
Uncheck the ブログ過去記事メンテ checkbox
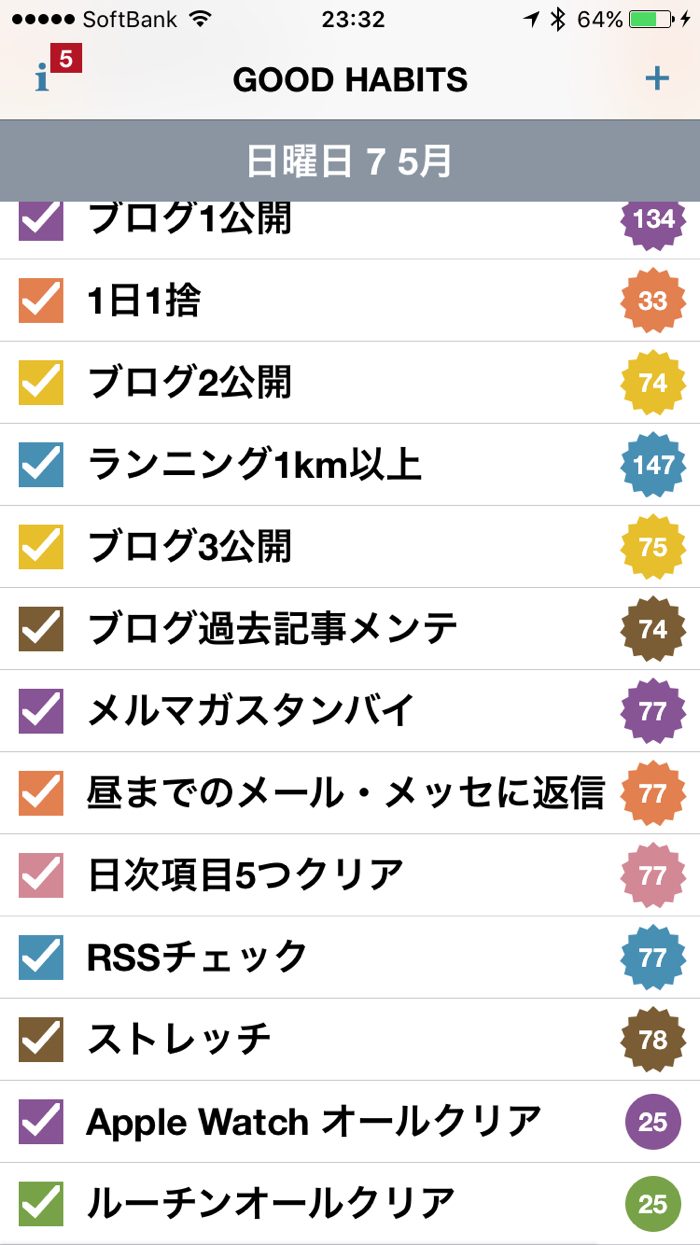click(x=41, y=628)
